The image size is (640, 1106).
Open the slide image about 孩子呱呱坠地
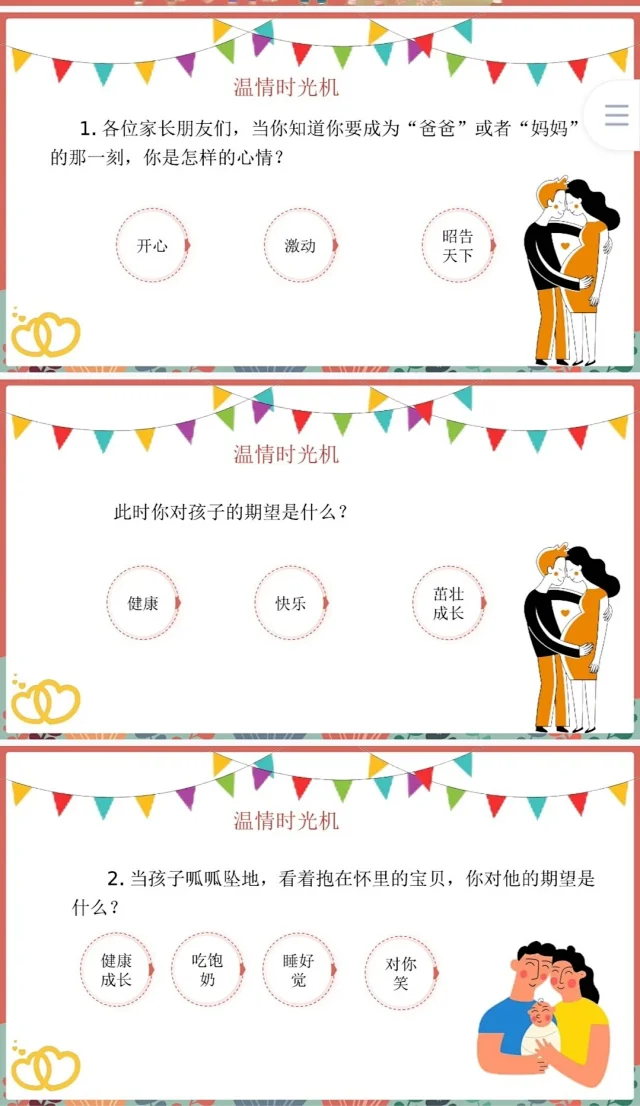pos(320,920)
